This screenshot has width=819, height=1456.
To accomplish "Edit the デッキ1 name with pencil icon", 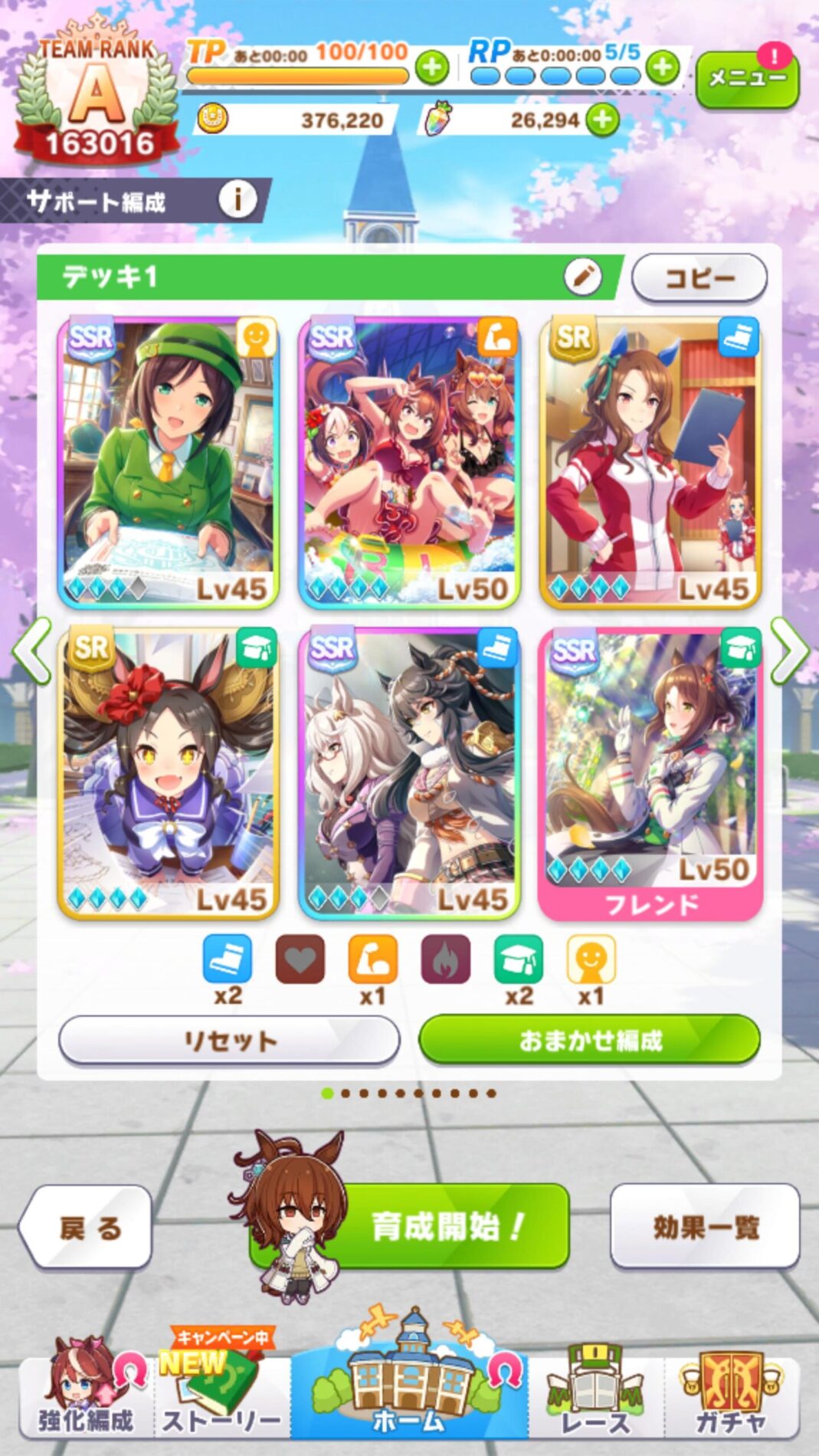I will coord(582,277).
